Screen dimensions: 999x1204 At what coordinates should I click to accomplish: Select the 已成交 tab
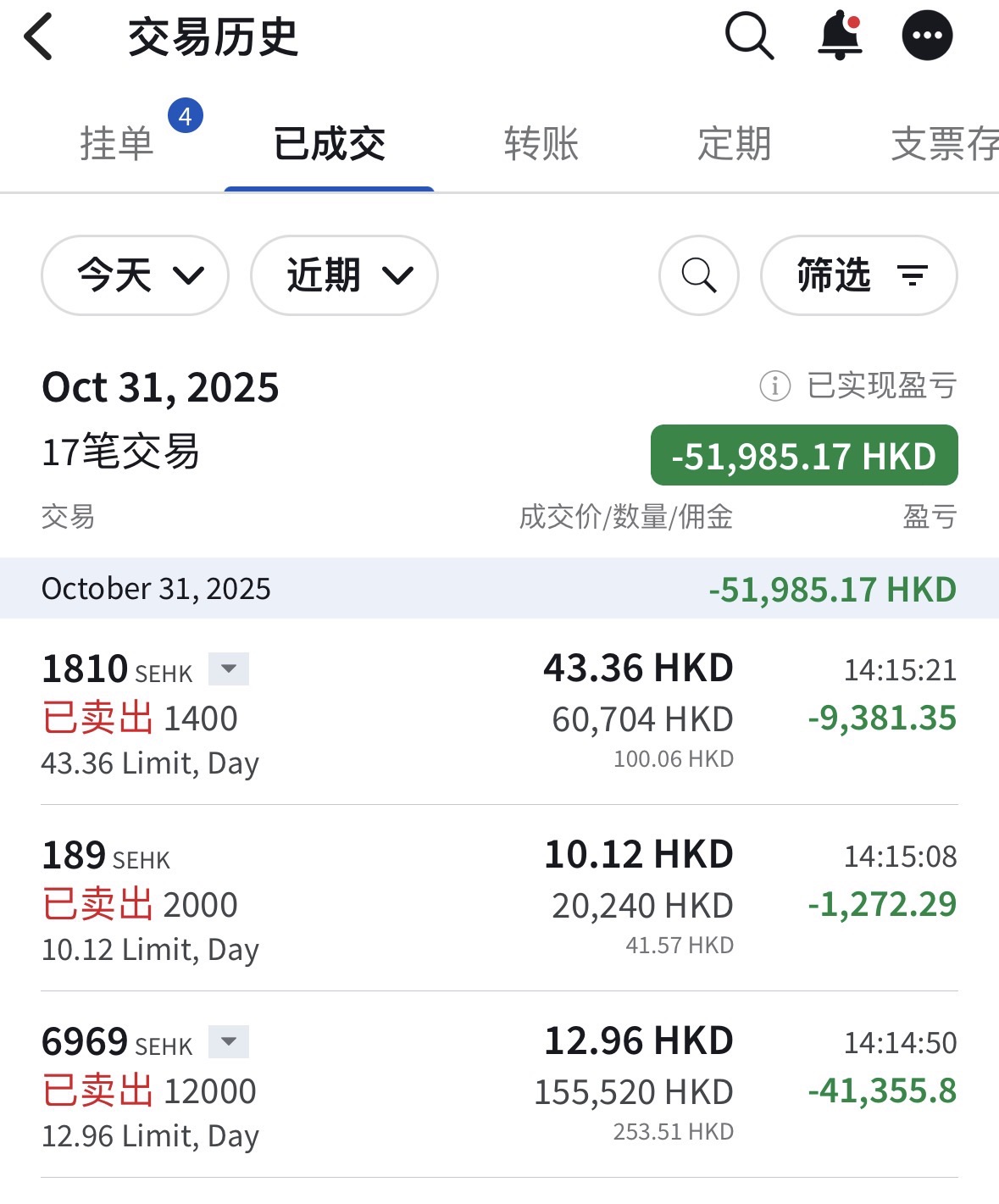pyautogui.click(x=329, y=144)
